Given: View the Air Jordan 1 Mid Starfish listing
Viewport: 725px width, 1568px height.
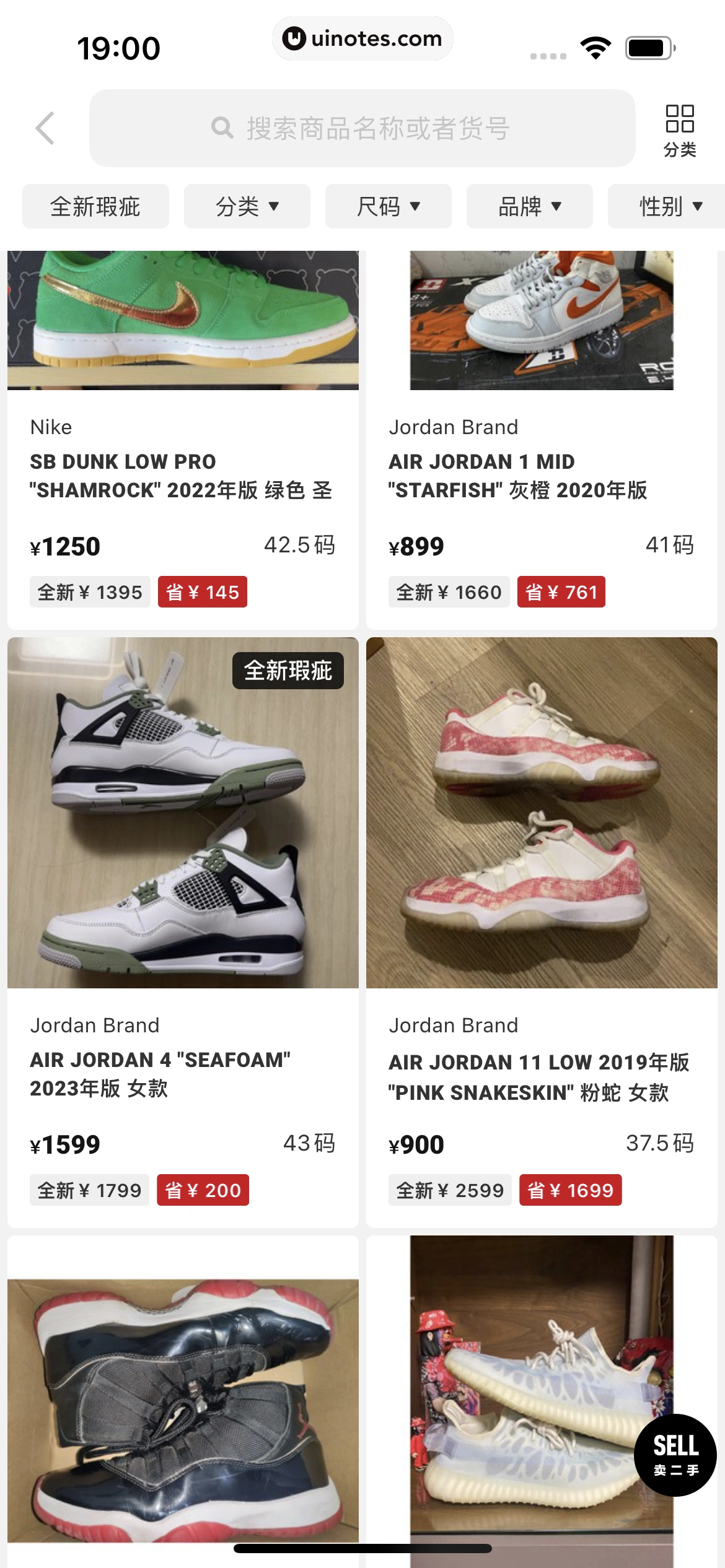Looking at the screenshot, I should click(x=541, y=446).
